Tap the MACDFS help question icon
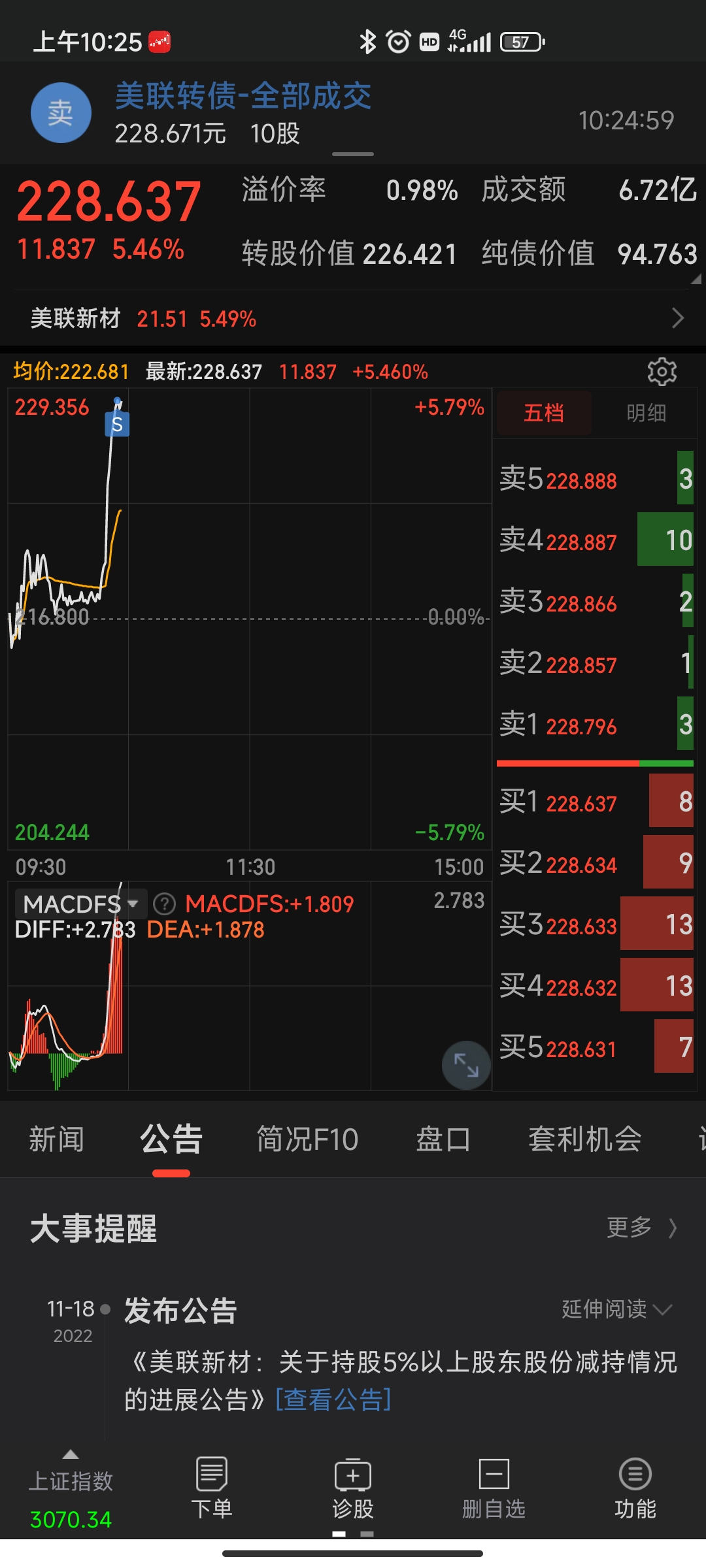706x1568 pixels. (x=165, y=904)
